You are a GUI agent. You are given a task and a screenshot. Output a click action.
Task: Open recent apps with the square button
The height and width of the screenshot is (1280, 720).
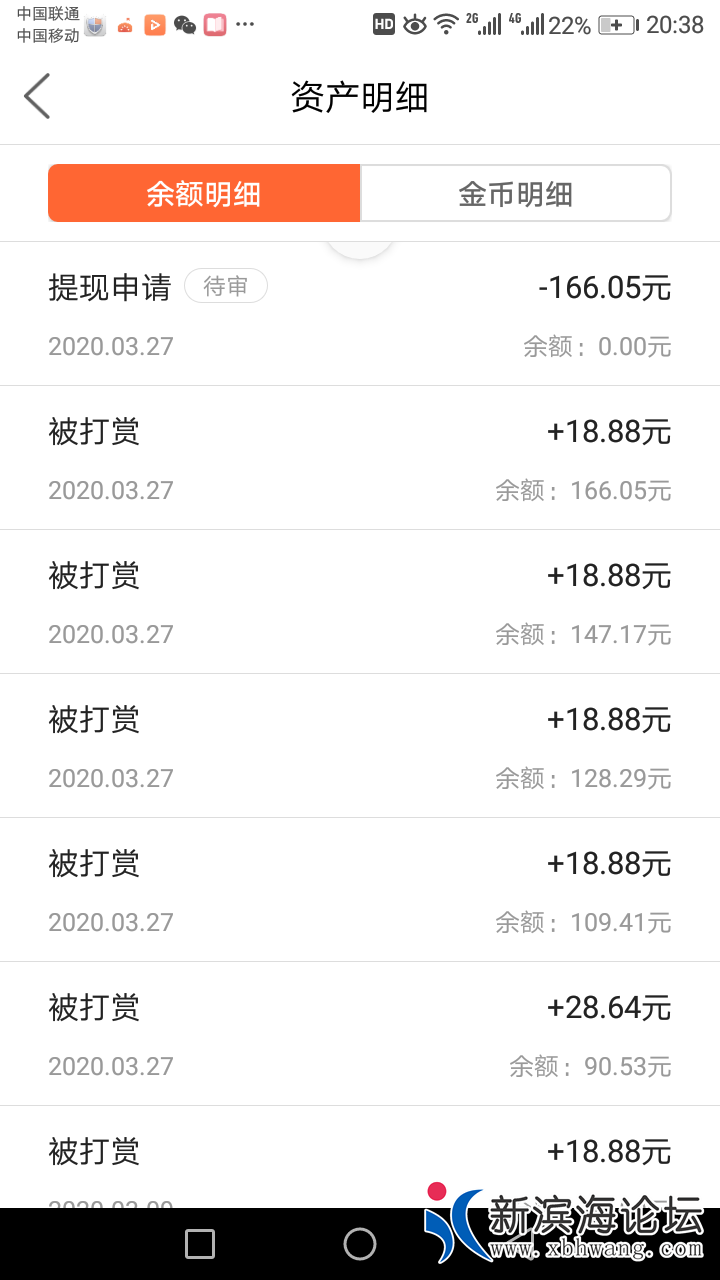coord(200,1244)
